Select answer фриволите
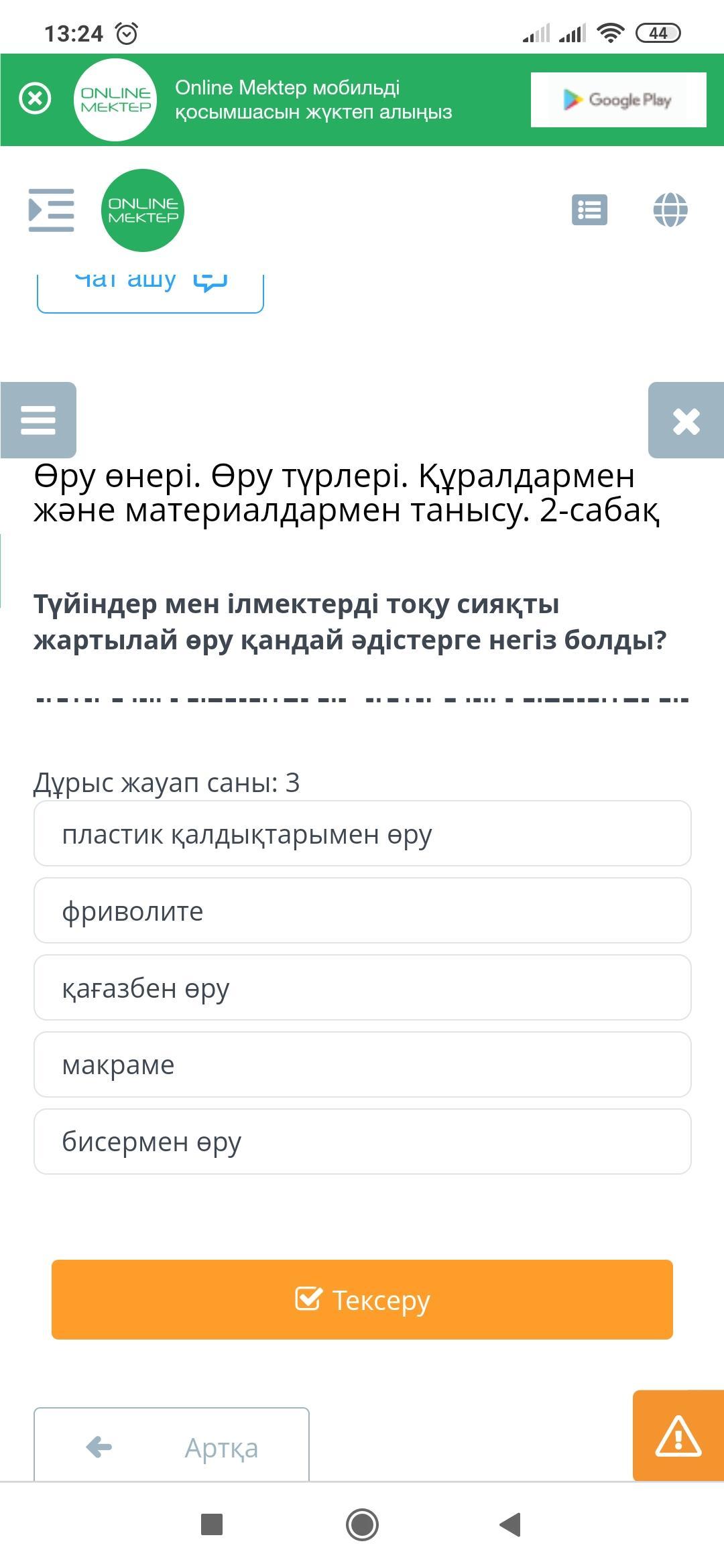 (362, 911)
